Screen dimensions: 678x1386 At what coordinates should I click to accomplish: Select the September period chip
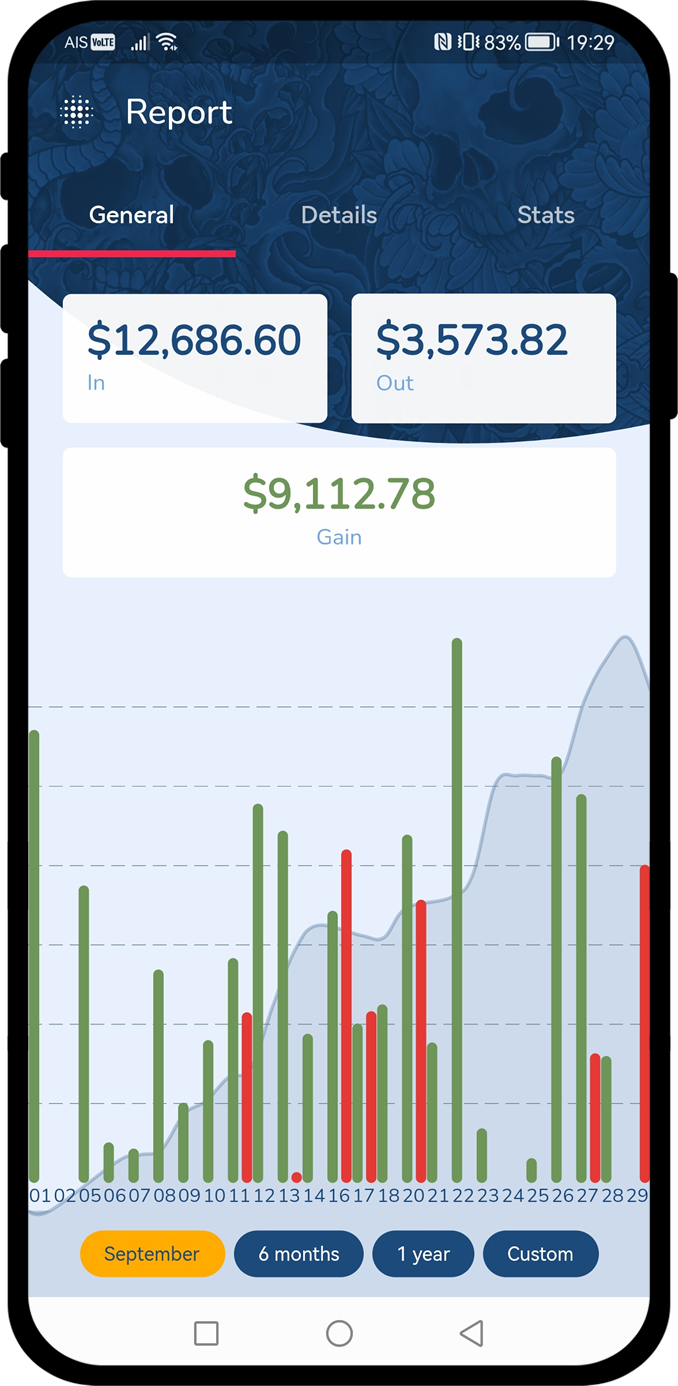[152, 1254]
